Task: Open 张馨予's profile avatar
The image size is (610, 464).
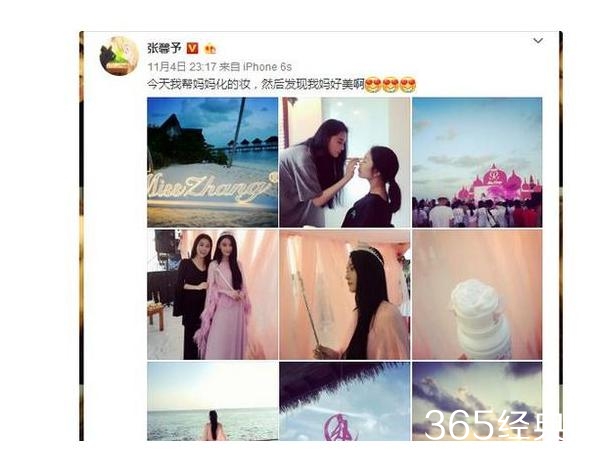Action: point(118,56)
